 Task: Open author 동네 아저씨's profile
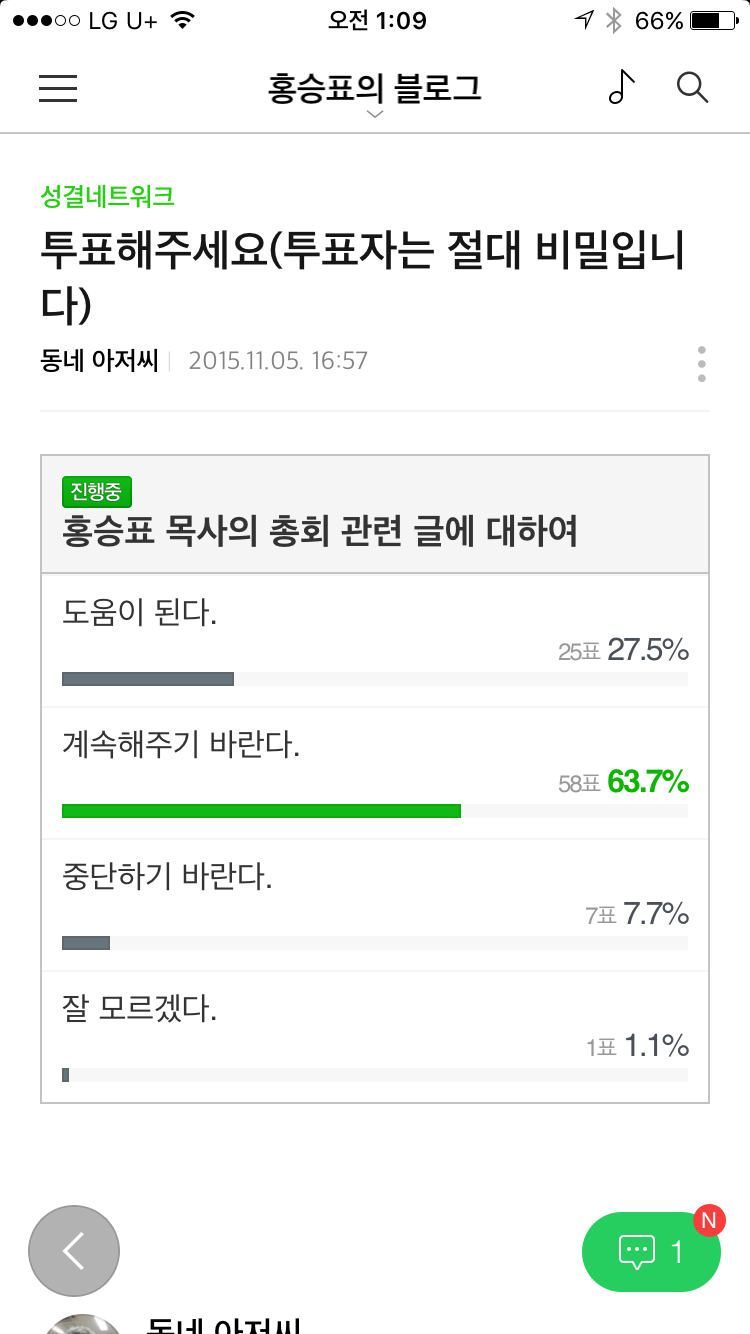(99, 360)
